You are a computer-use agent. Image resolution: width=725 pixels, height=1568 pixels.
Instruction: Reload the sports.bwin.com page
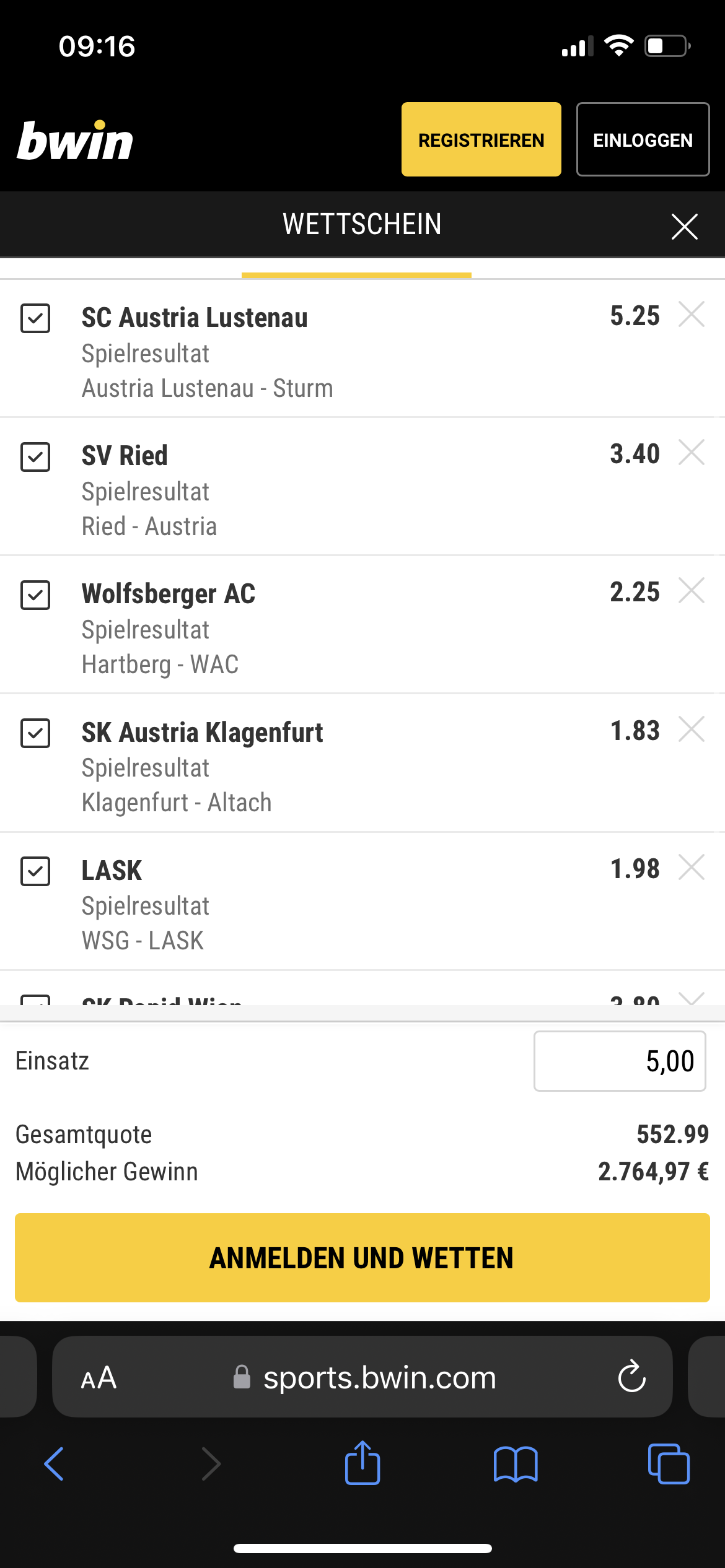coord(632,1377)
